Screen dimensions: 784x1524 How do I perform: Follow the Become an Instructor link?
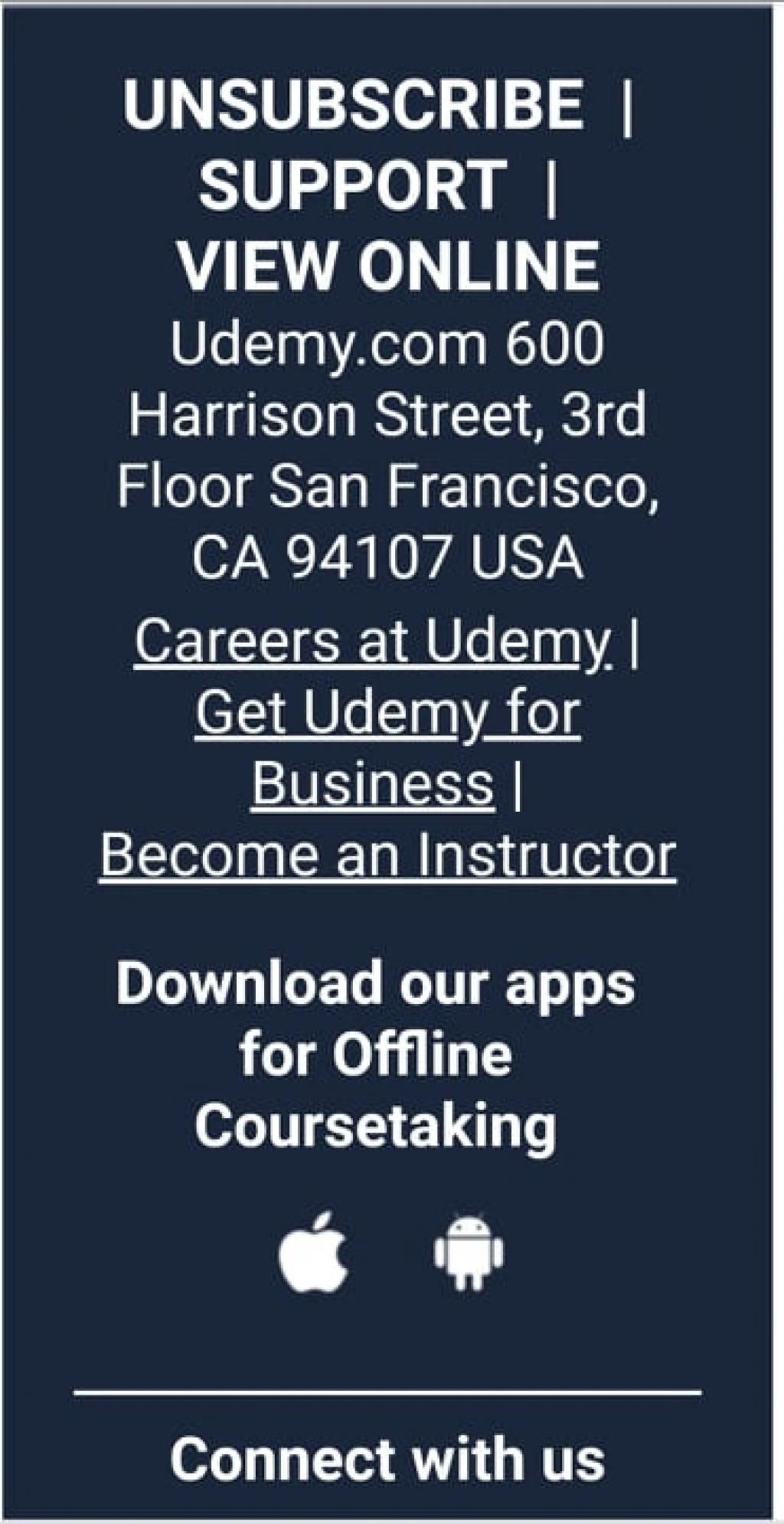coord(387,855)
